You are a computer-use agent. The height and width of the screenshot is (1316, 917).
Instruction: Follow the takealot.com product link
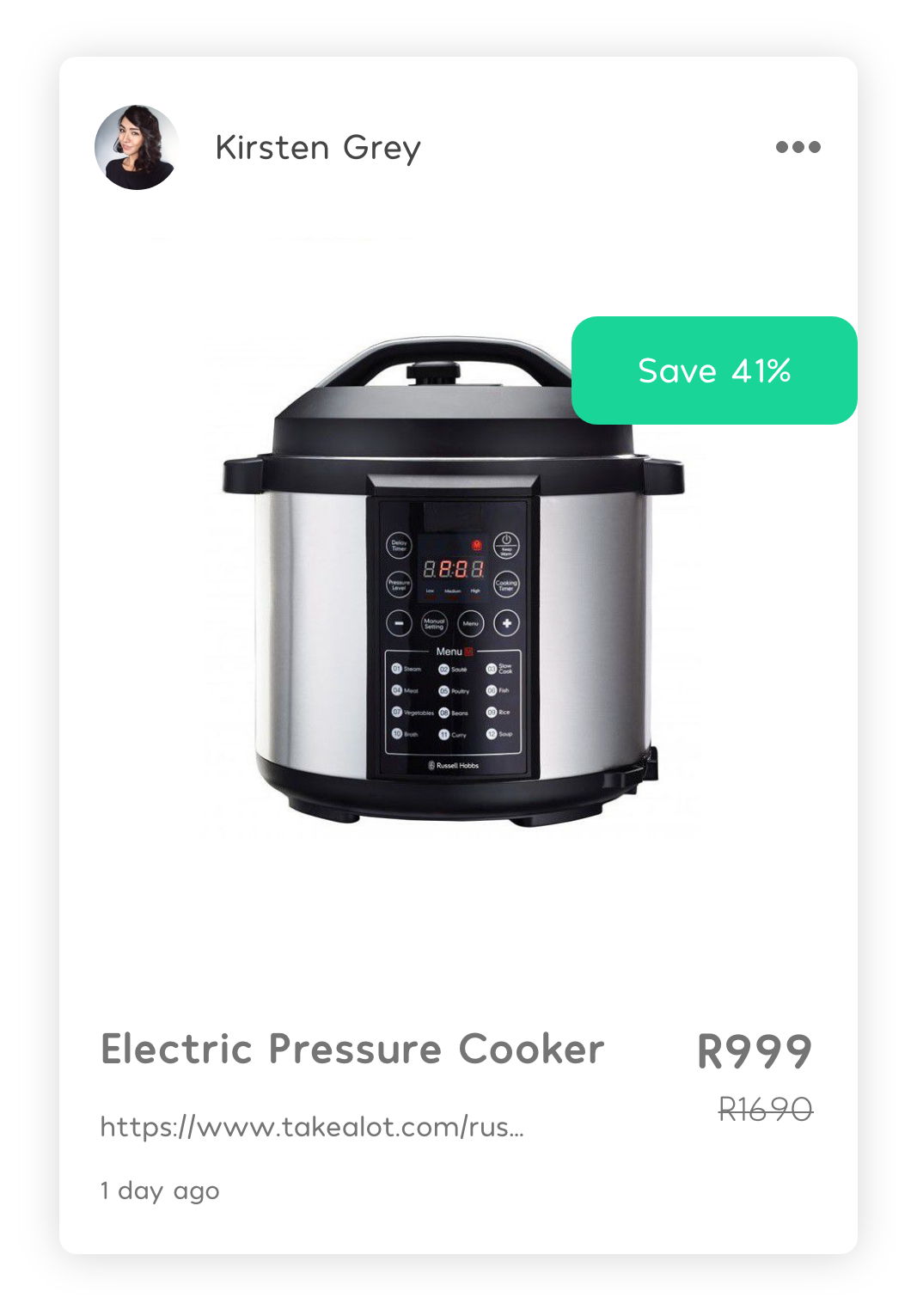click(312, 1126)
